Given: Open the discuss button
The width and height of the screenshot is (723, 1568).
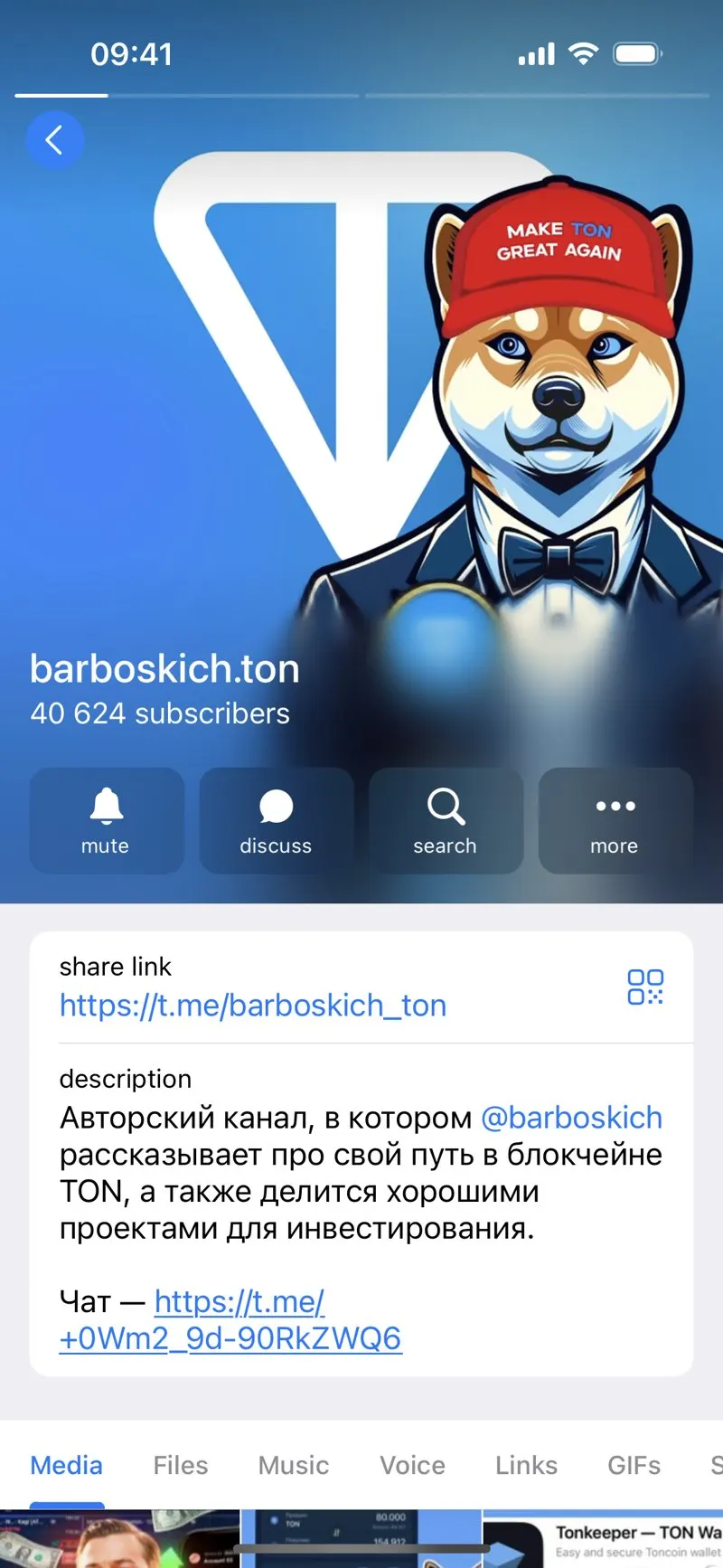Looking at the screenshot, I should click(276, 821).
